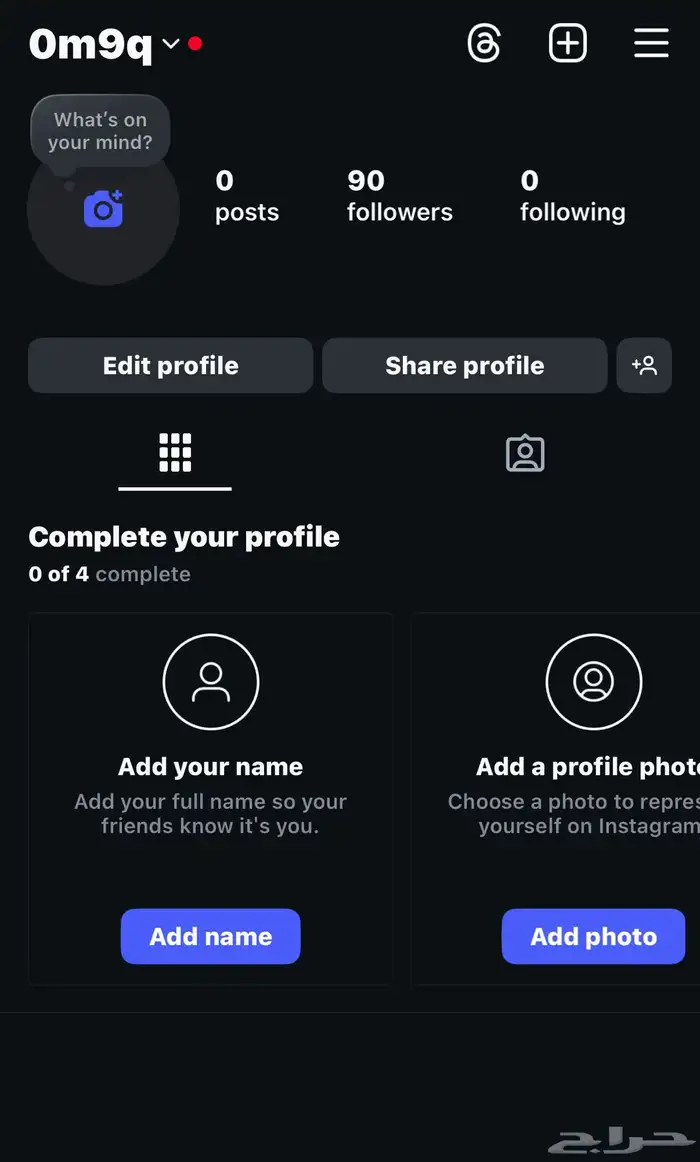700x1162 pixels.
Task: Tap the 'What's on your mind?' note bubble
Action: pyautogui.click(x=100, y=131)
